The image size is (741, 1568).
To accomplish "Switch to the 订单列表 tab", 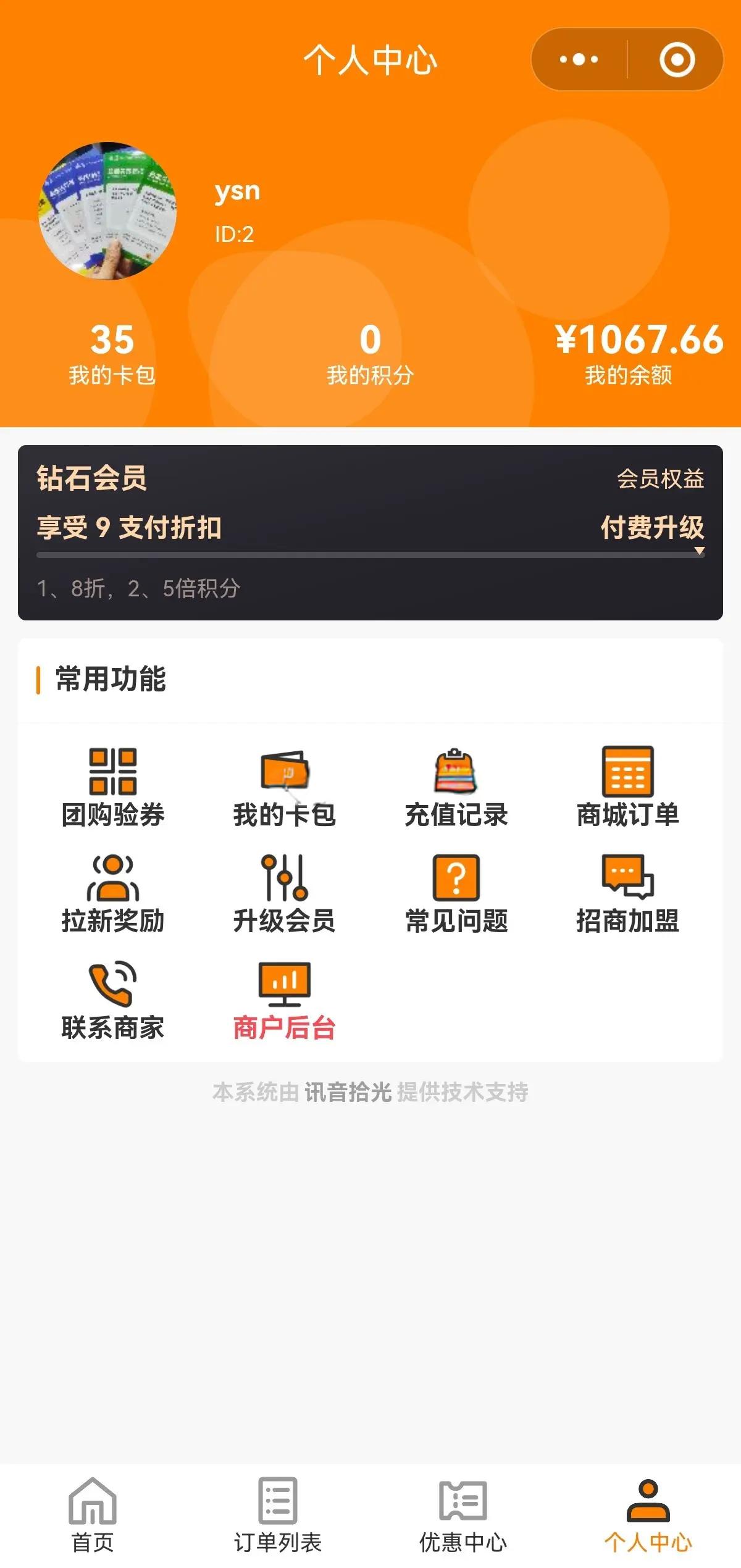I will click(278, 1516).
